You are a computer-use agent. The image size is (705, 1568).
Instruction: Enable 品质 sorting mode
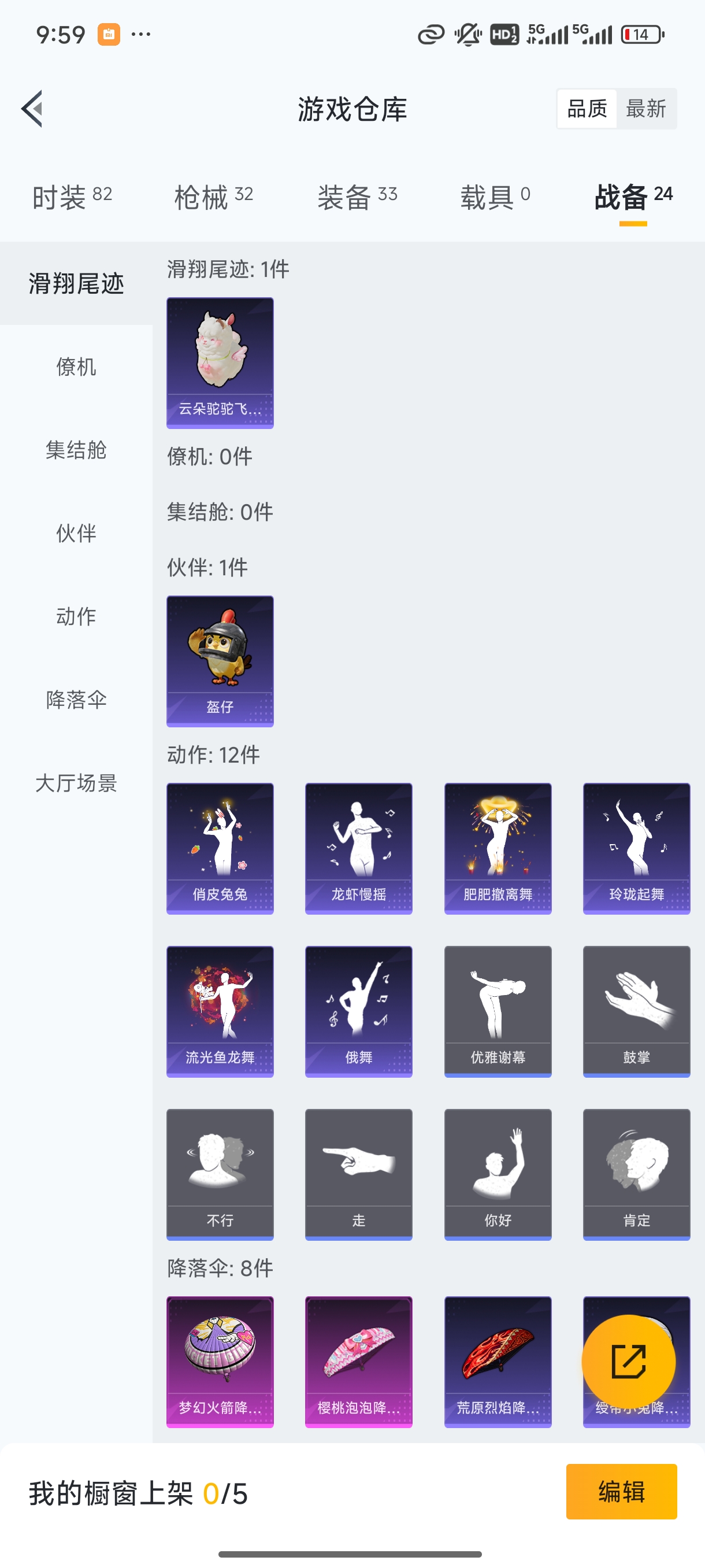coord(587,108)
